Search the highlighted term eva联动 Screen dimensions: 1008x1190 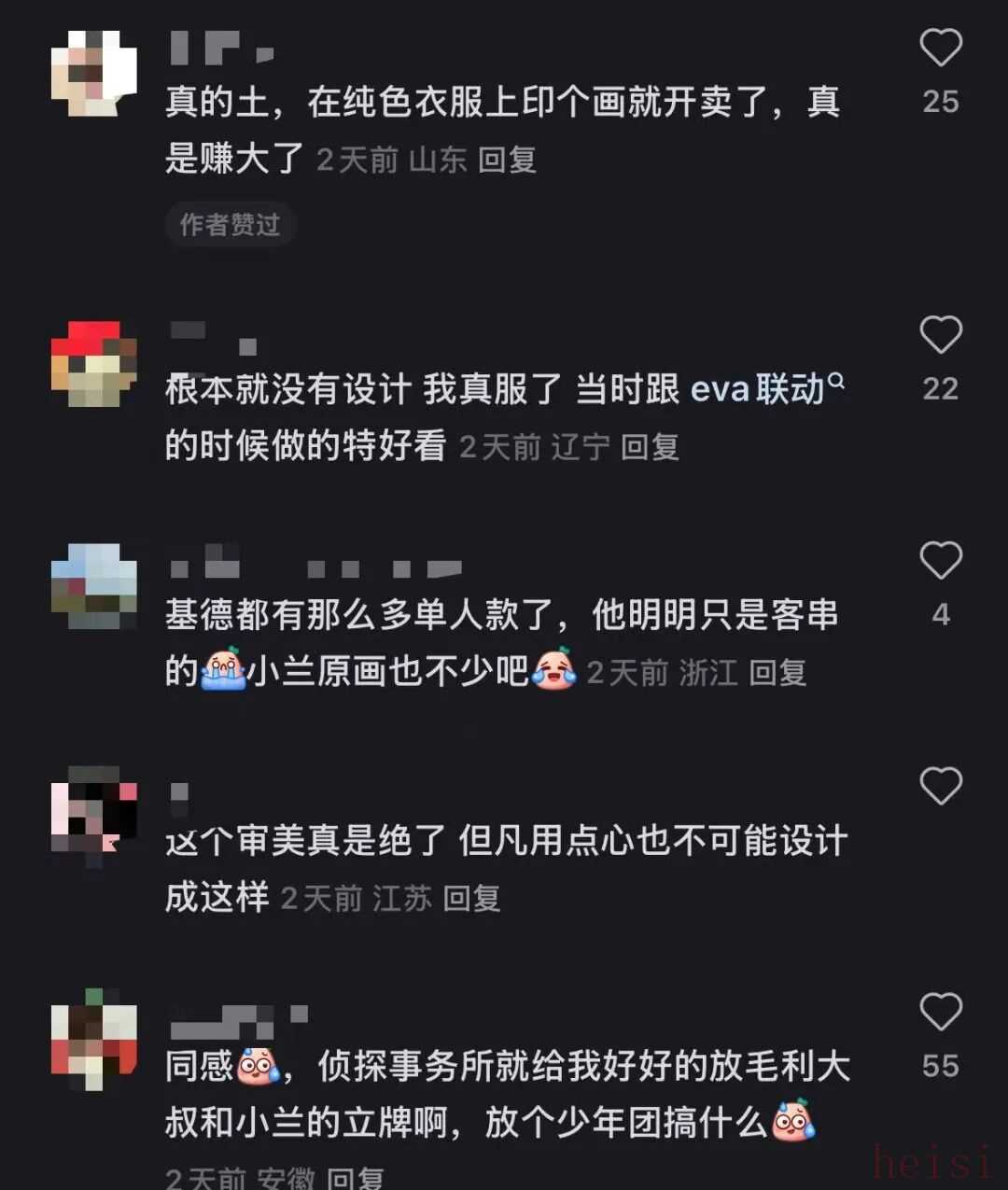pos(766,390)
